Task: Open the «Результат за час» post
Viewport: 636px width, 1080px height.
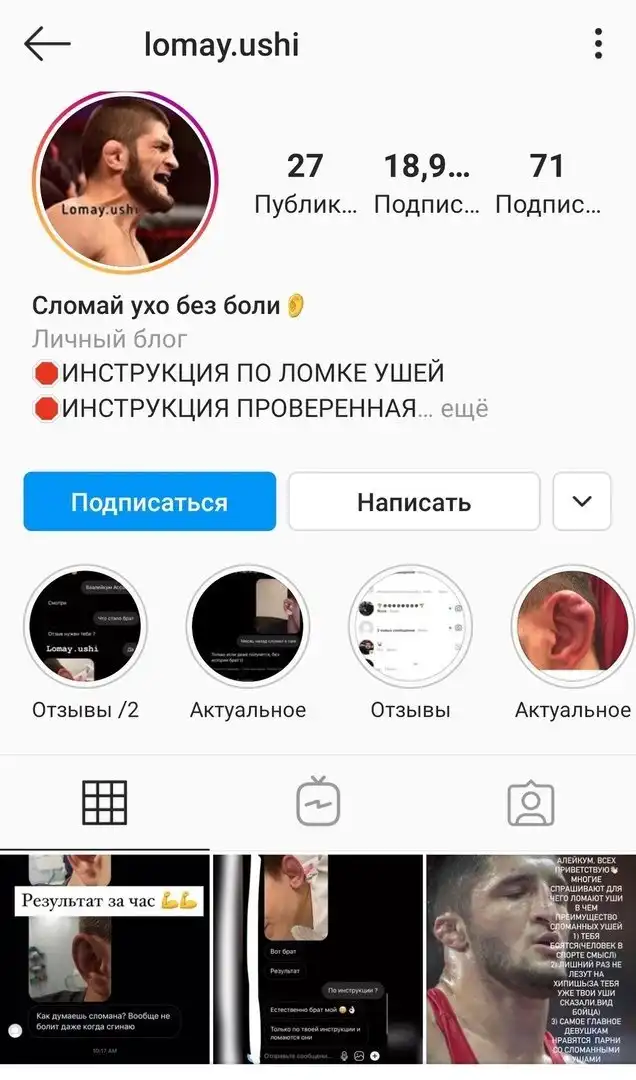Action: [x=105, y=960]
